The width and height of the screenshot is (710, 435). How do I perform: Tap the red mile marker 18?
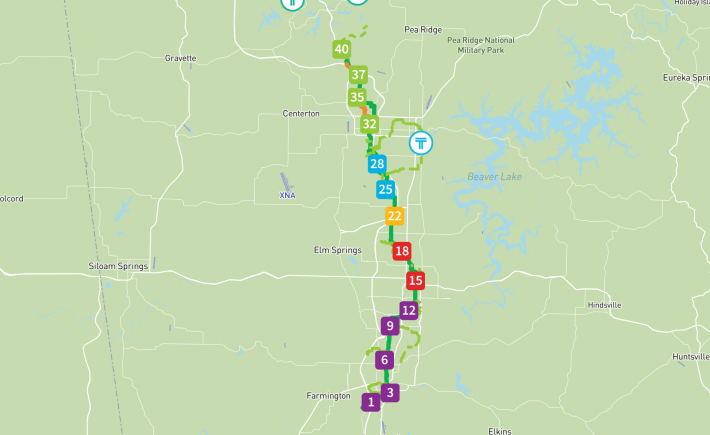tap(402, 252)
